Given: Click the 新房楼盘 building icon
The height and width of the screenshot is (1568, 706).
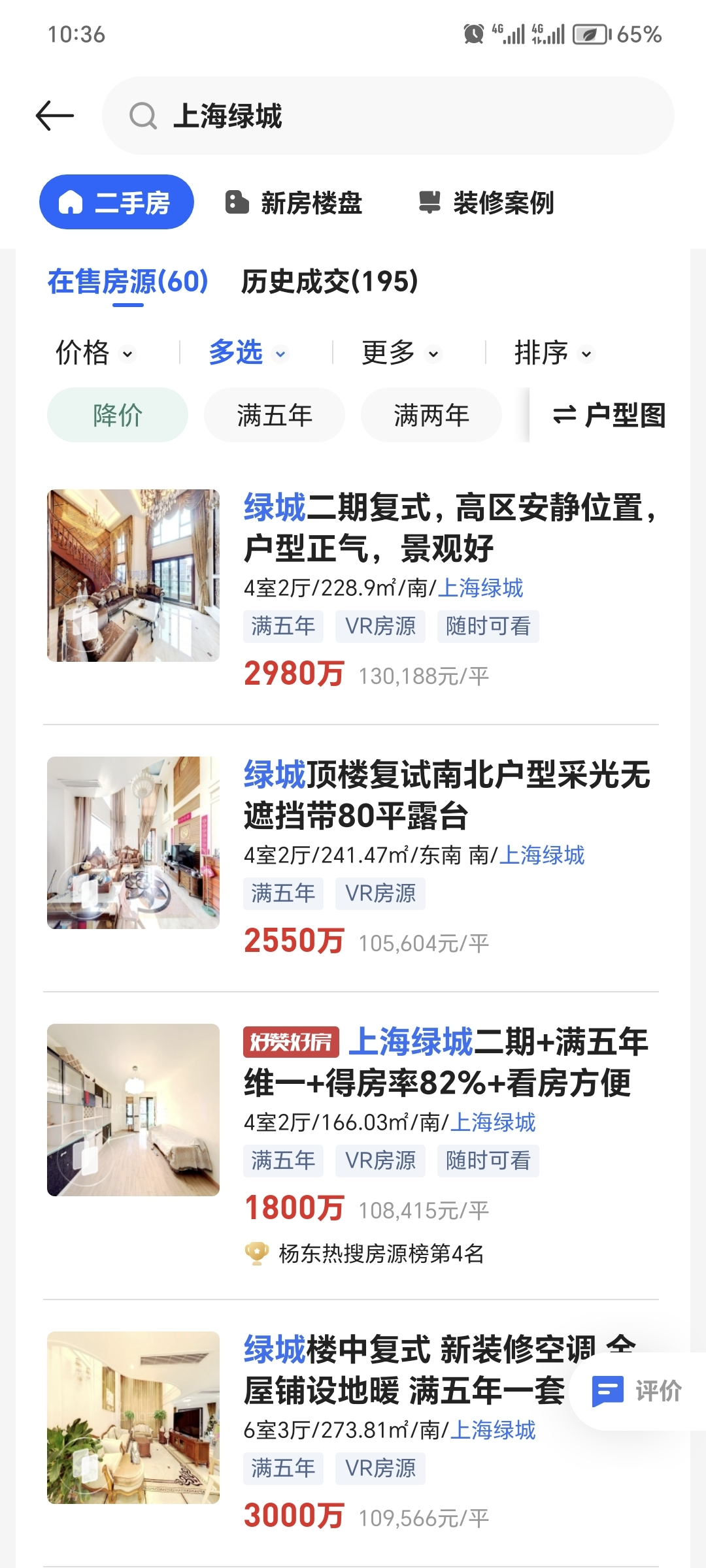Looking at the screenshot, I should [237, 203].
